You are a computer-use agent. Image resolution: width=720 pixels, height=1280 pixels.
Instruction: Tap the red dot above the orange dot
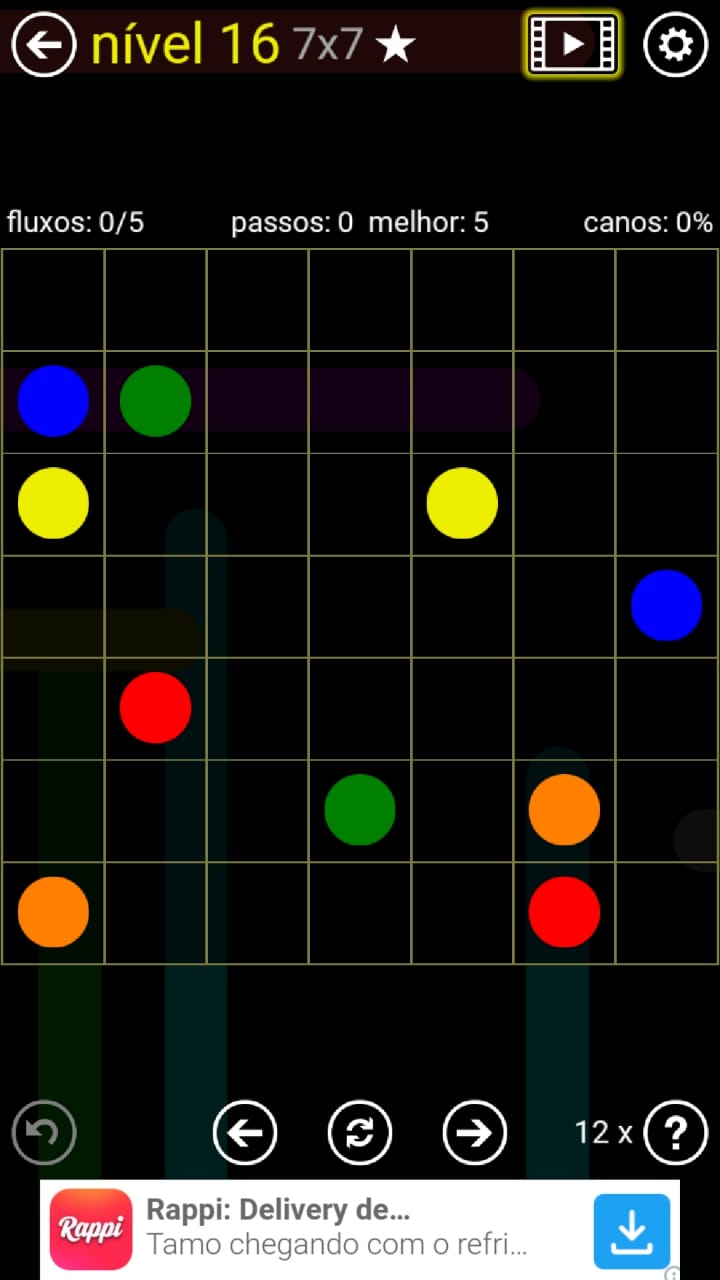[x=155, y=707]
